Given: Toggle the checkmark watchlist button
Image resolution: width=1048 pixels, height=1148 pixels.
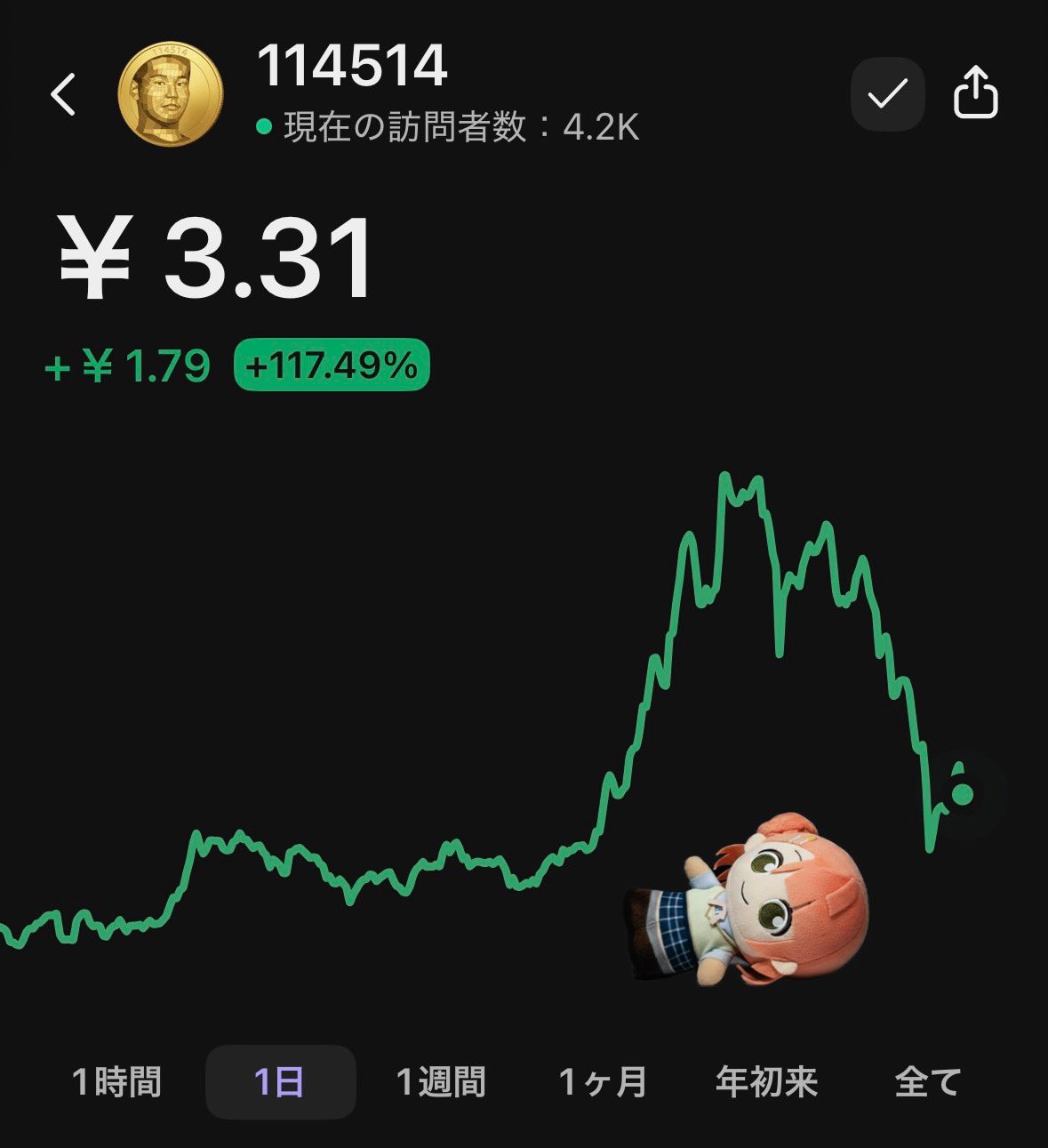Looking at the screenshot, I should pyautogui.click(x=887, y=93).
